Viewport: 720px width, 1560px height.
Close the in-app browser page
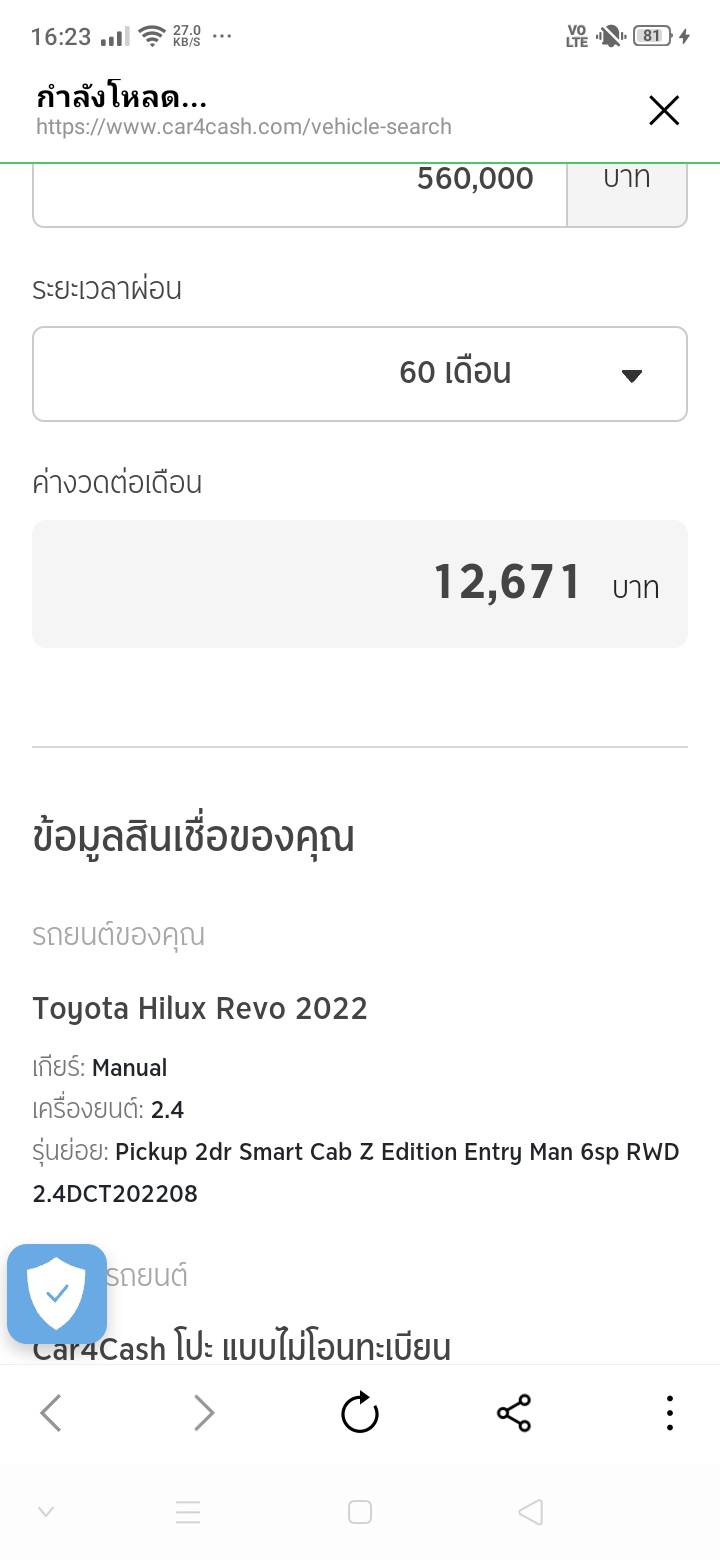(x=664, y=111)
